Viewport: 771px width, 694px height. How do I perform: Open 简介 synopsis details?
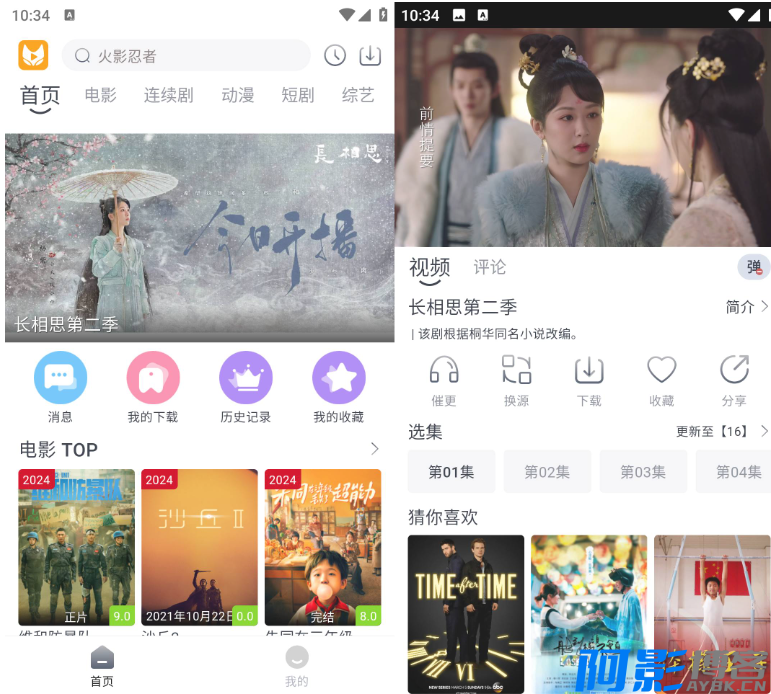click(x=747, y=307)
